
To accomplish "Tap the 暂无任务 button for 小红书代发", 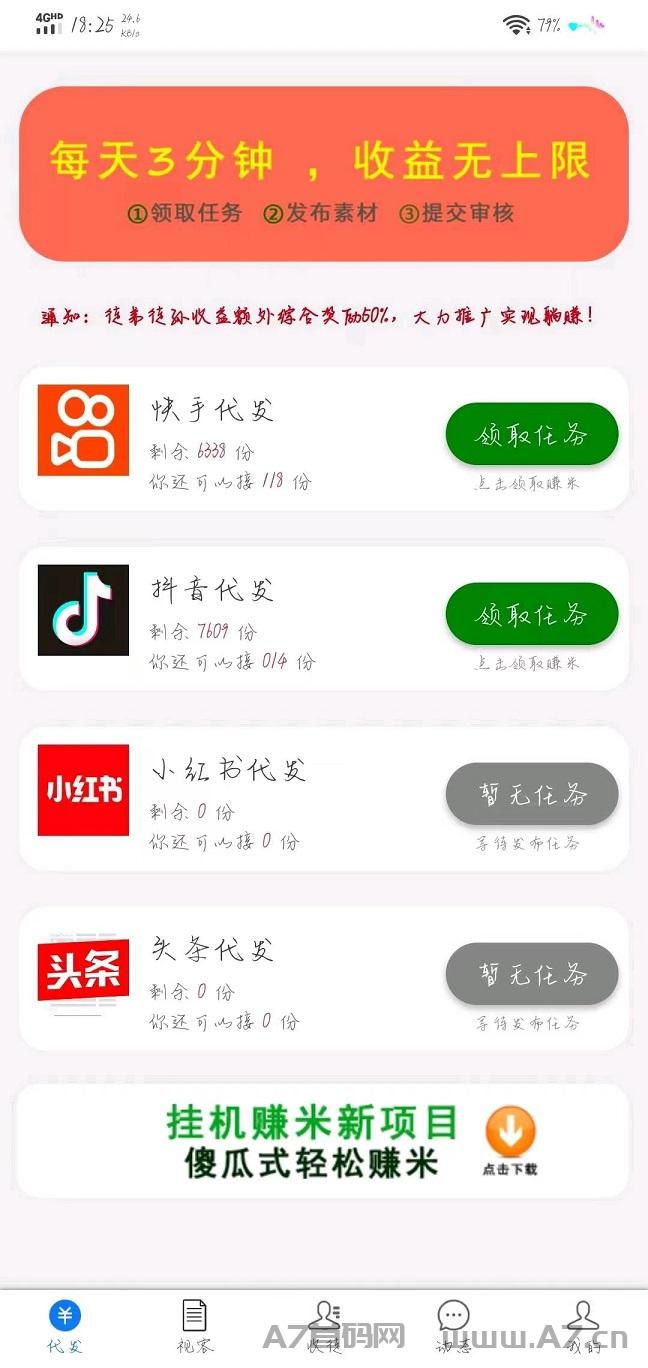I will pyautogui.click(x=531, y=794).
